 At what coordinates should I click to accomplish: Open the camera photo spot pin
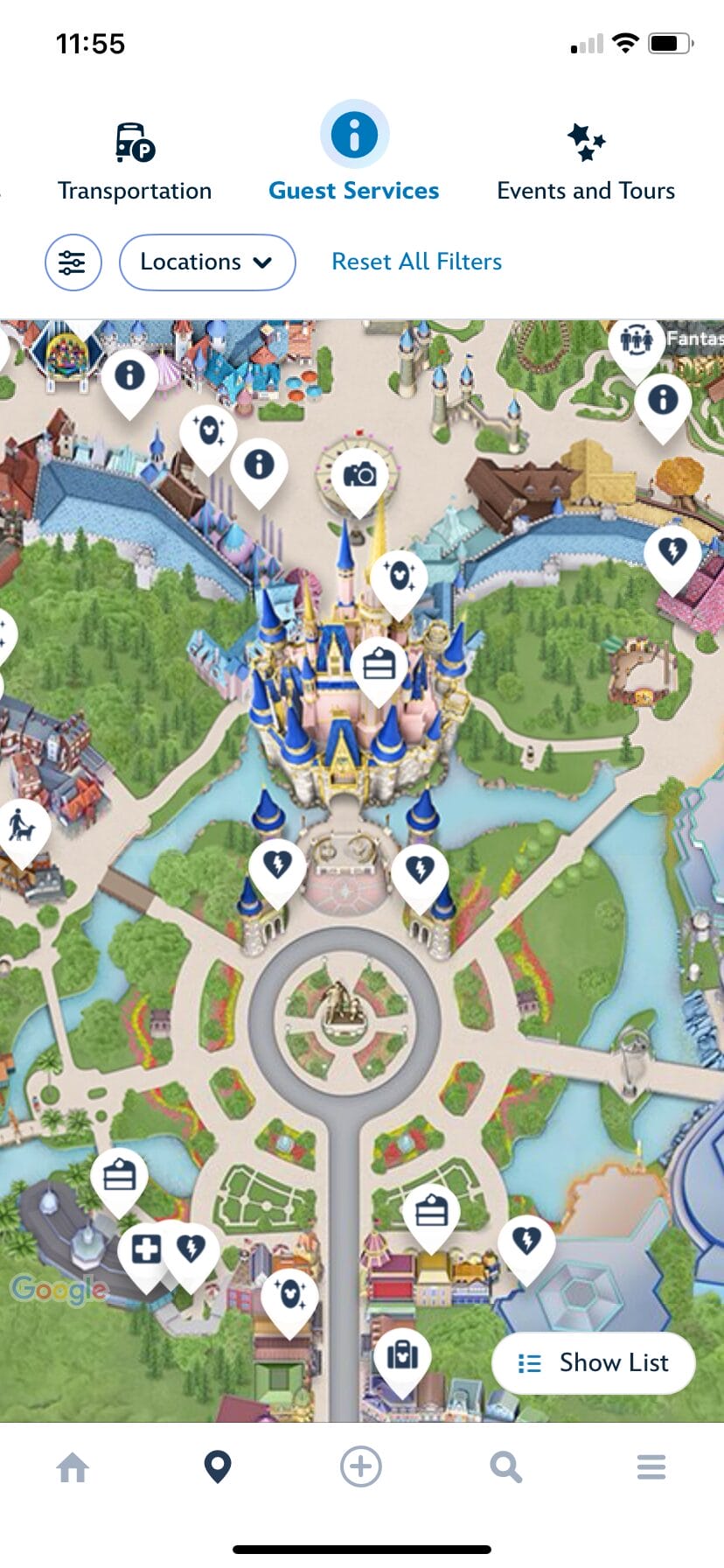[x=359, y=477]
